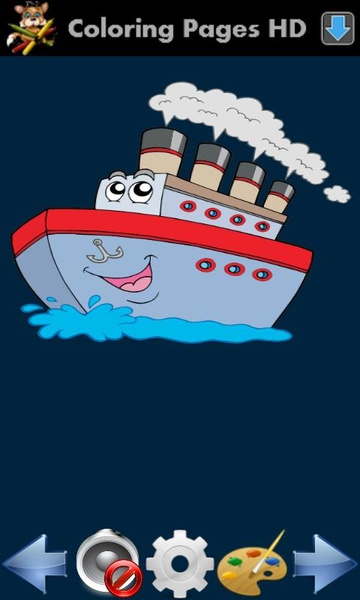Tap the blue download arrow button
The height and width of the screenshot is (600, 360).
(337, 28)
